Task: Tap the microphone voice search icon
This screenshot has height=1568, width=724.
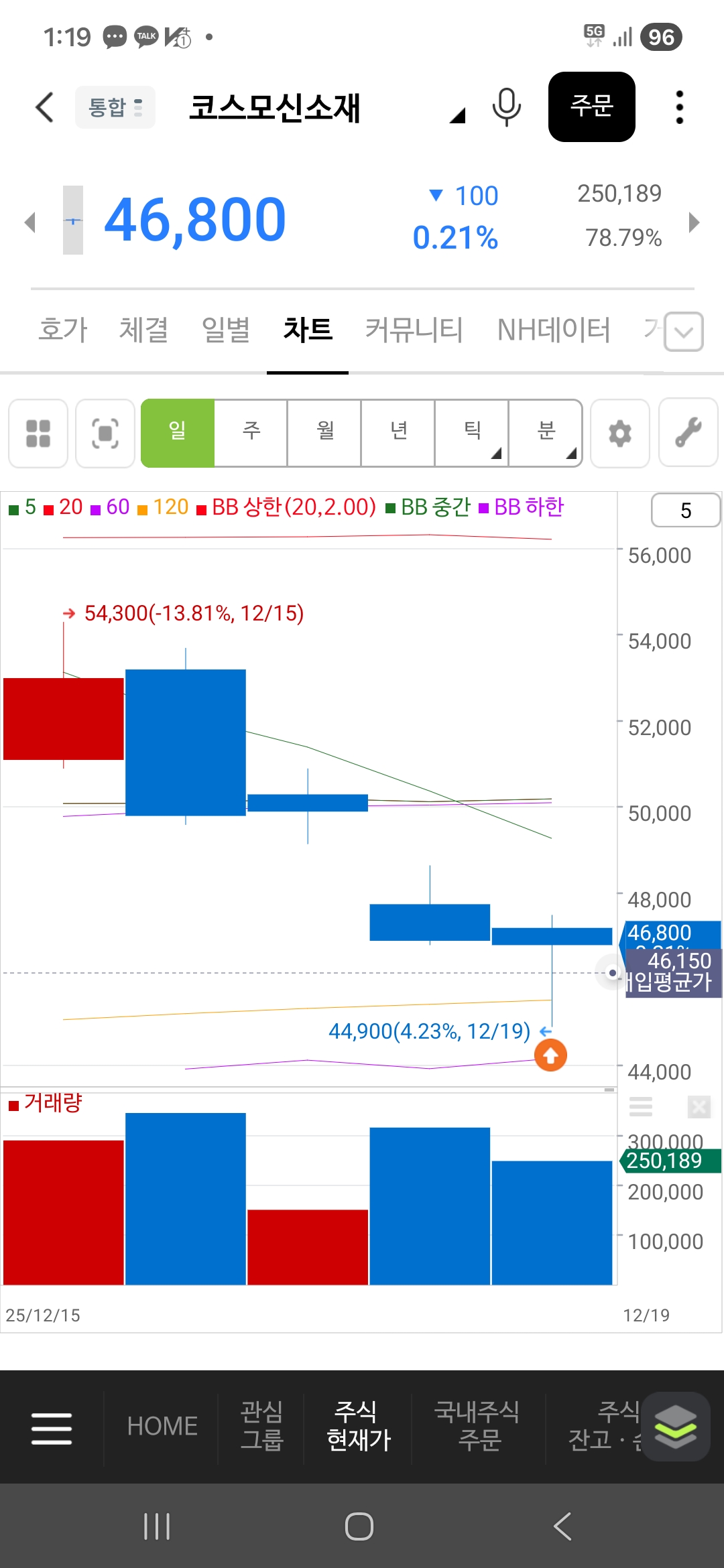Action: 506,107
